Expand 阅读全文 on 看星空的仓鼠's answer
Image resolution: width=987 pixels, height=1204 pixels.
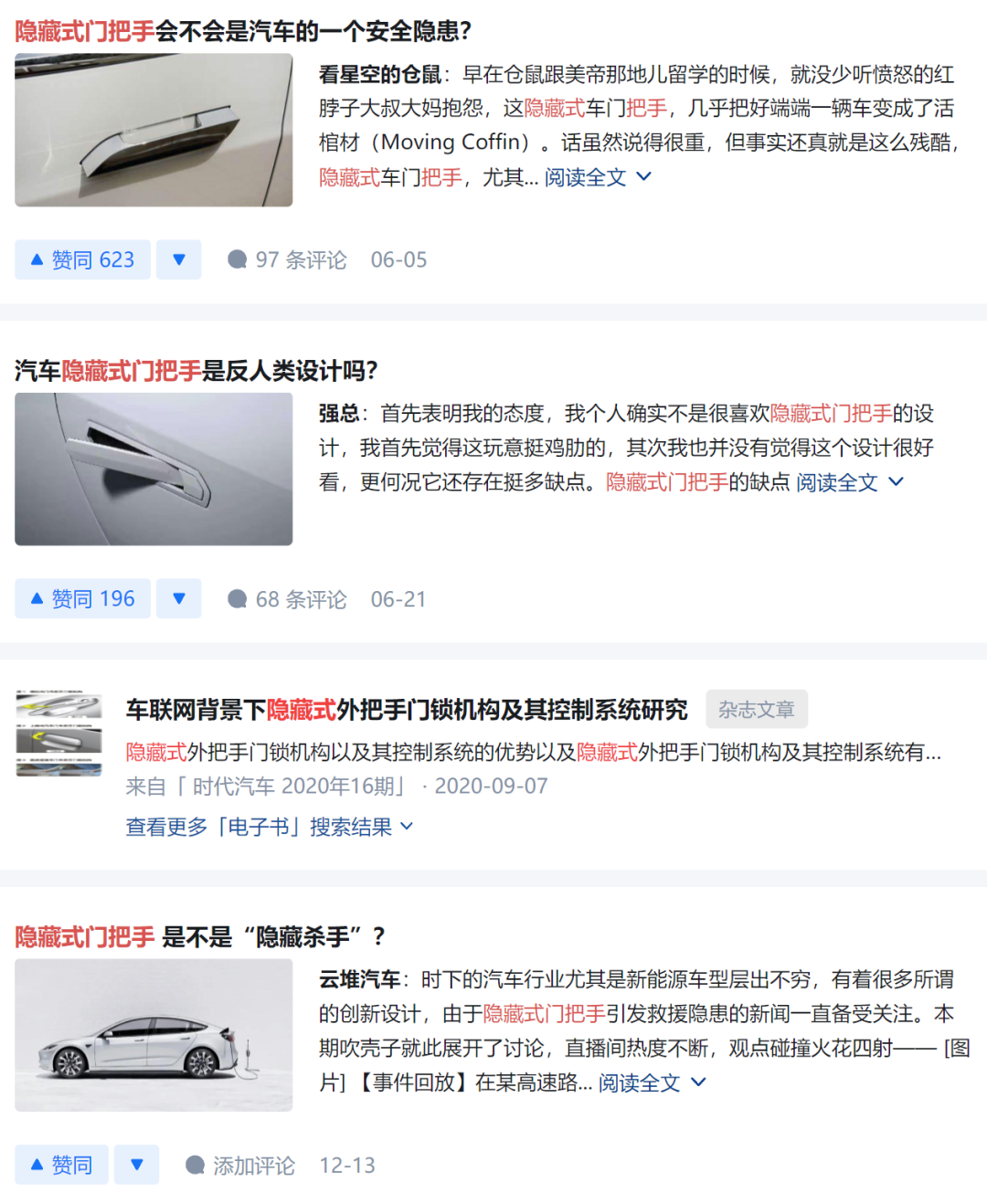598,177
